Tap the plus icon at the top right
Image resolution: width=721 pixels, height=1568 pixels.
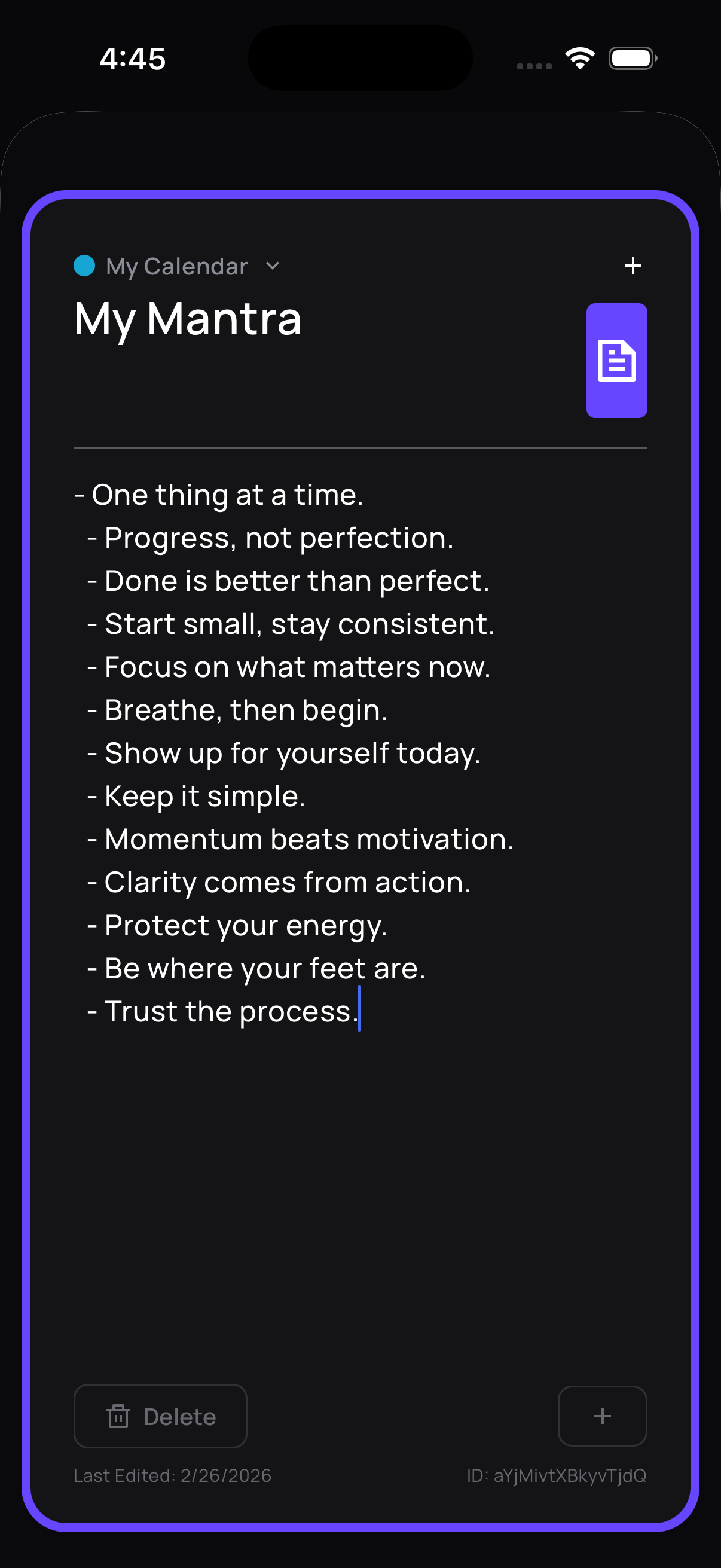click(x=633, y=265)
